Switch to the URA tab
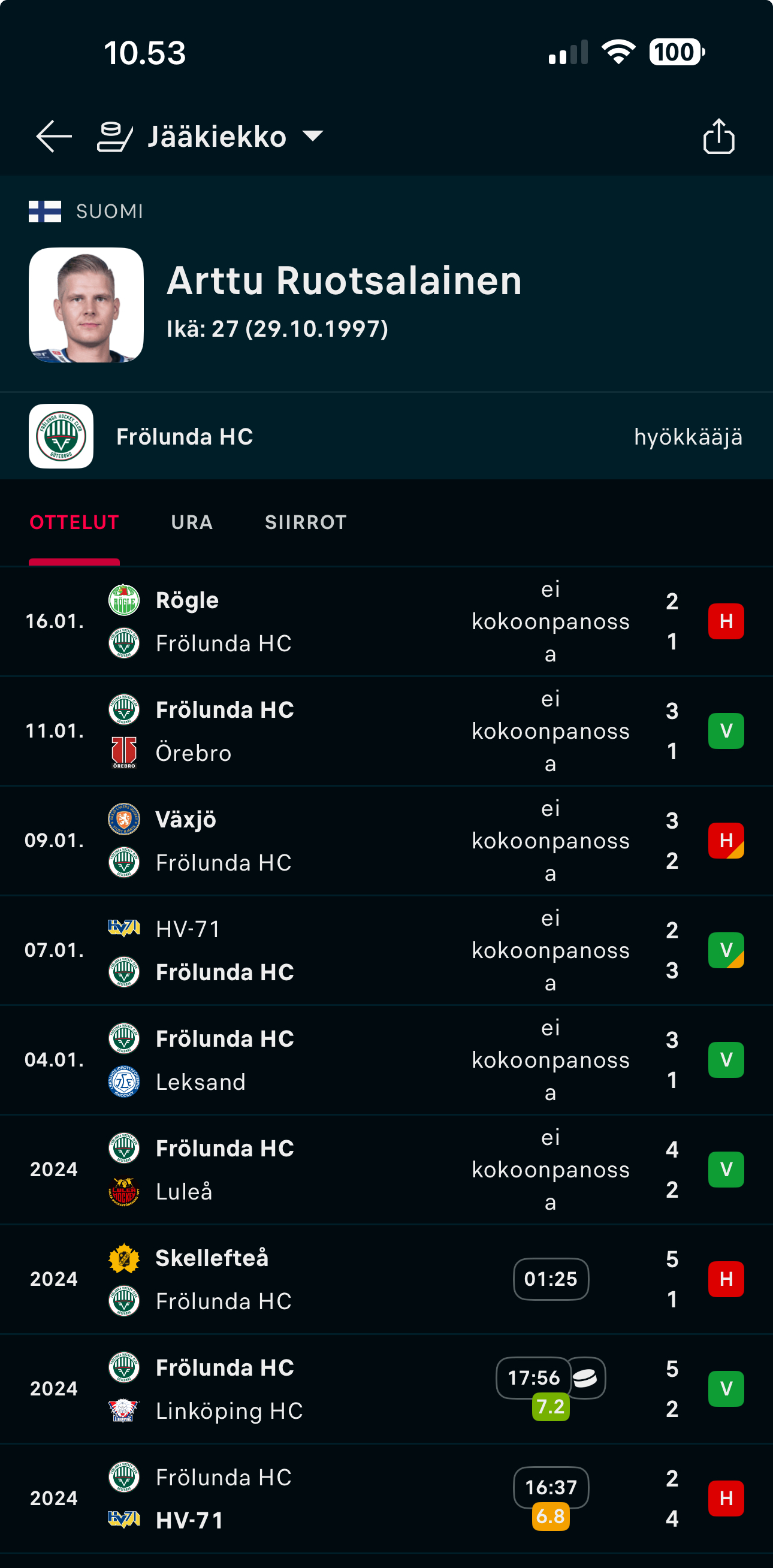Screen dimensions: 773x1568 click(192, 522)
